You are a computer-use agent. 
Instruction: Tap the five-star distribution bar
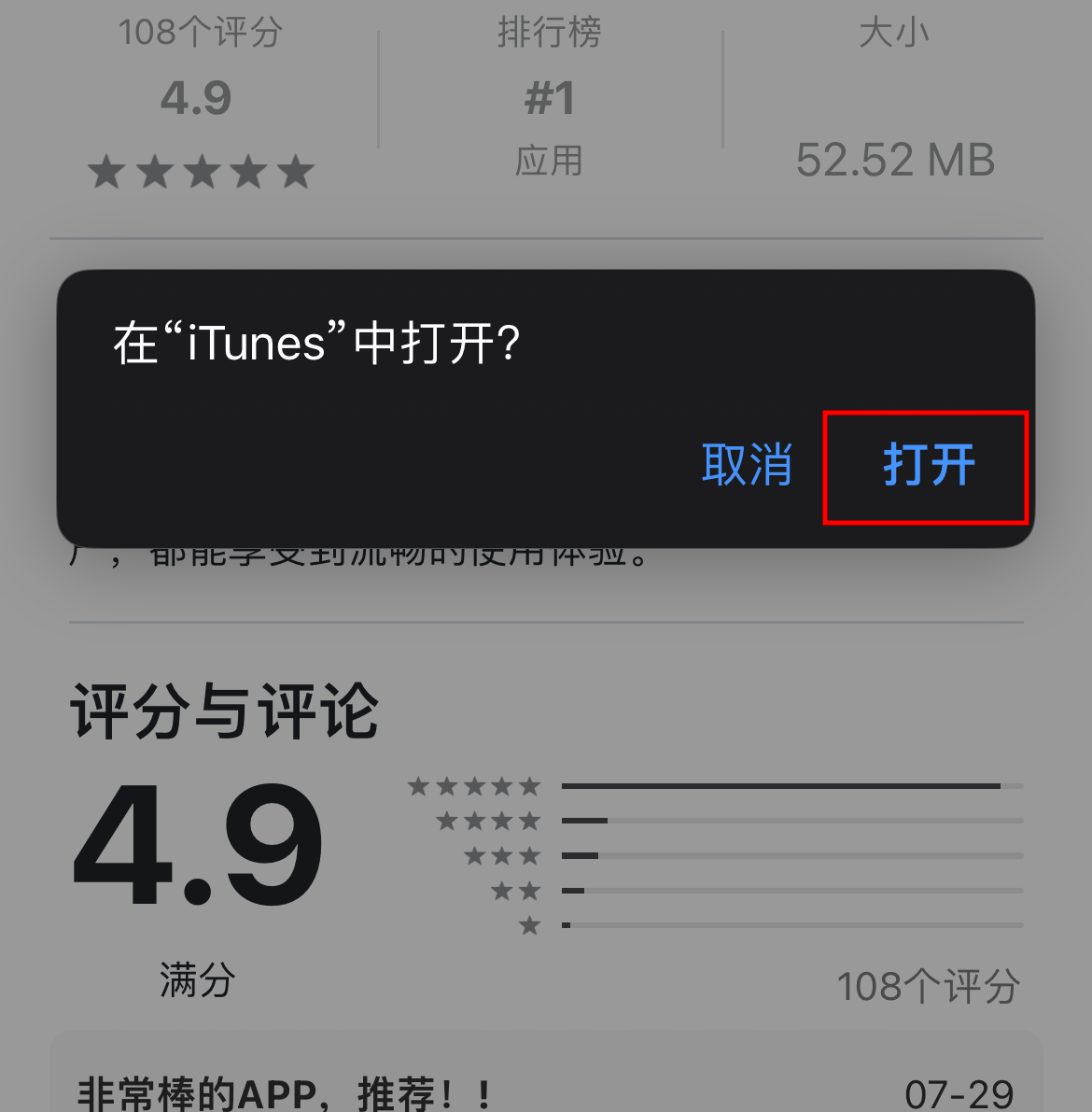click(789, 787)
